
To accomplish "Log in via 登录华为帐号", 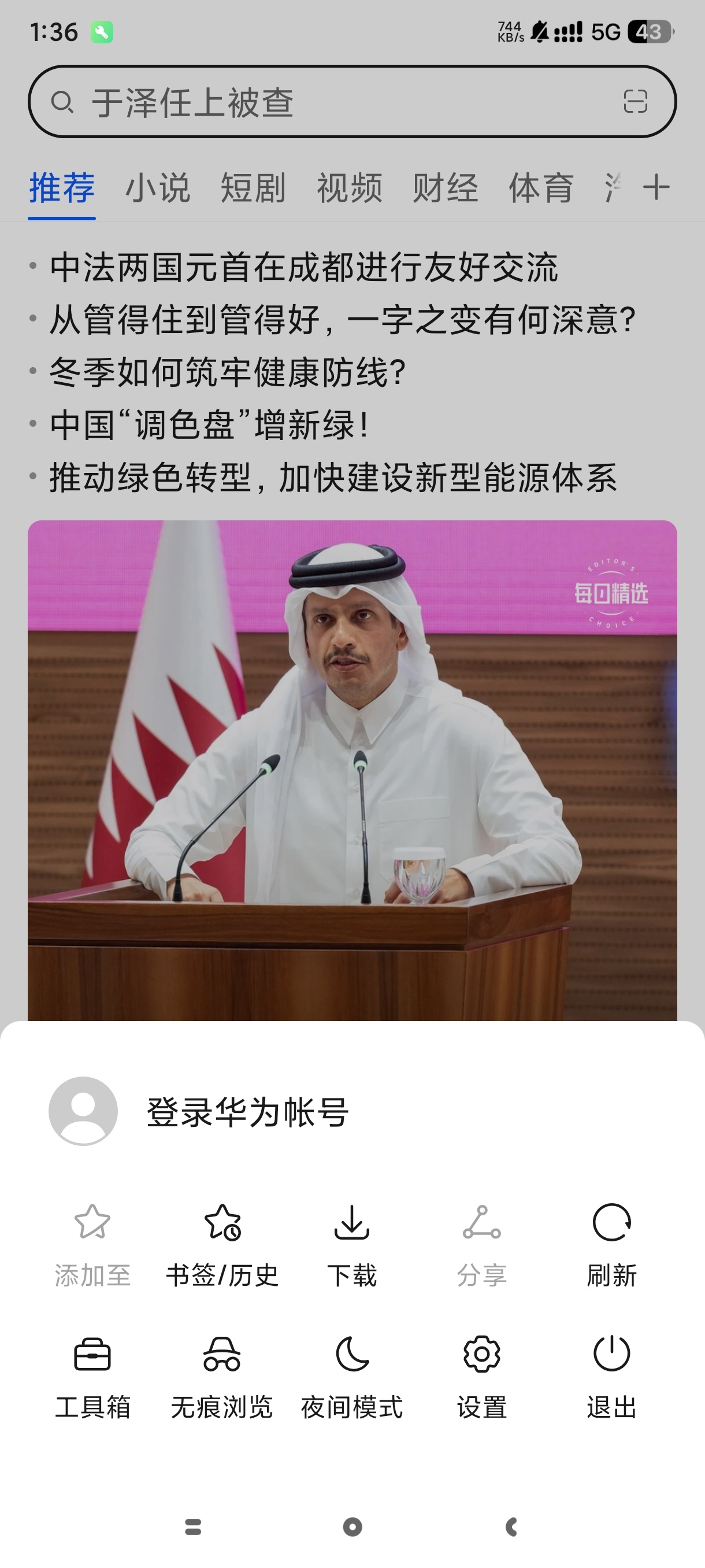I will pos(247,1111).
